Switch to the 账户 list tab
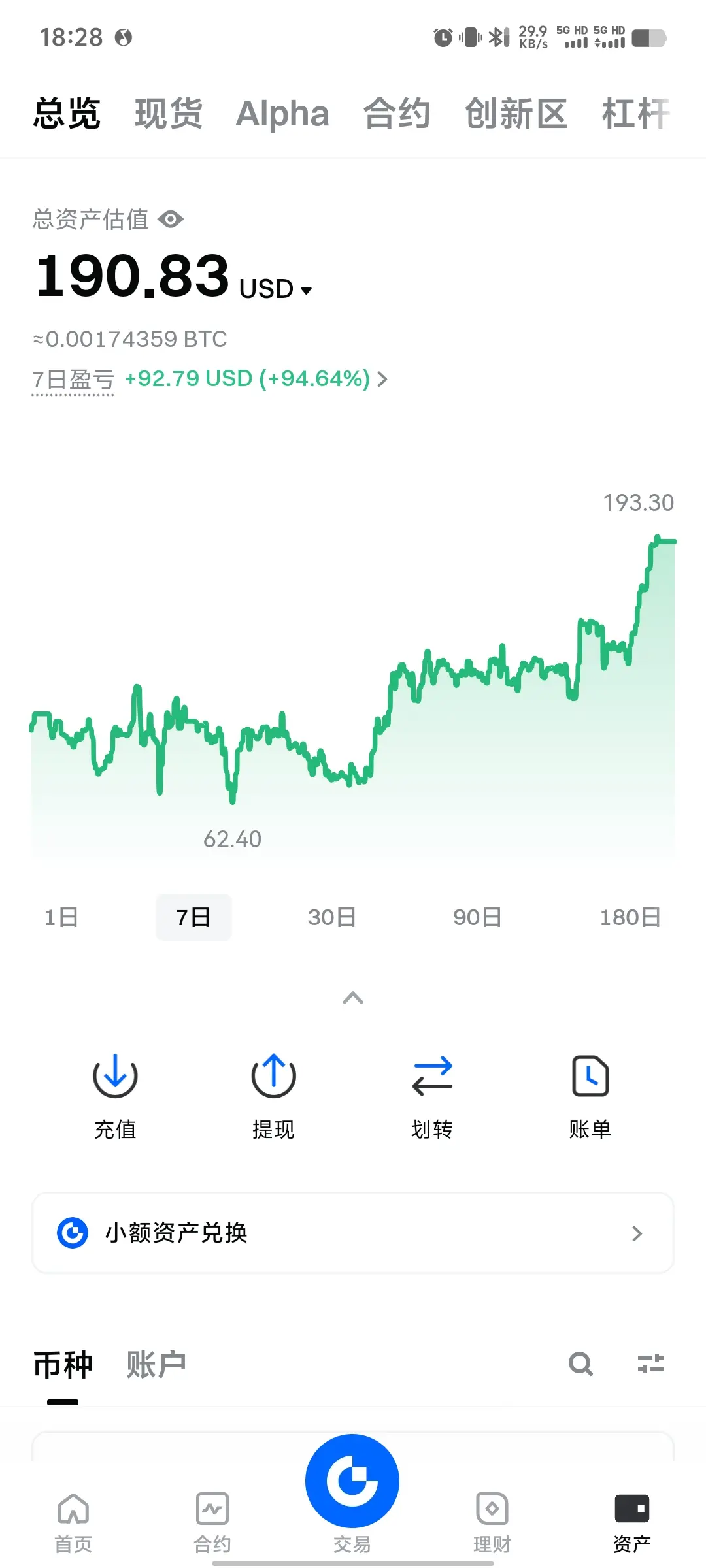The image size is (706, 1568). coord(156,1365)
